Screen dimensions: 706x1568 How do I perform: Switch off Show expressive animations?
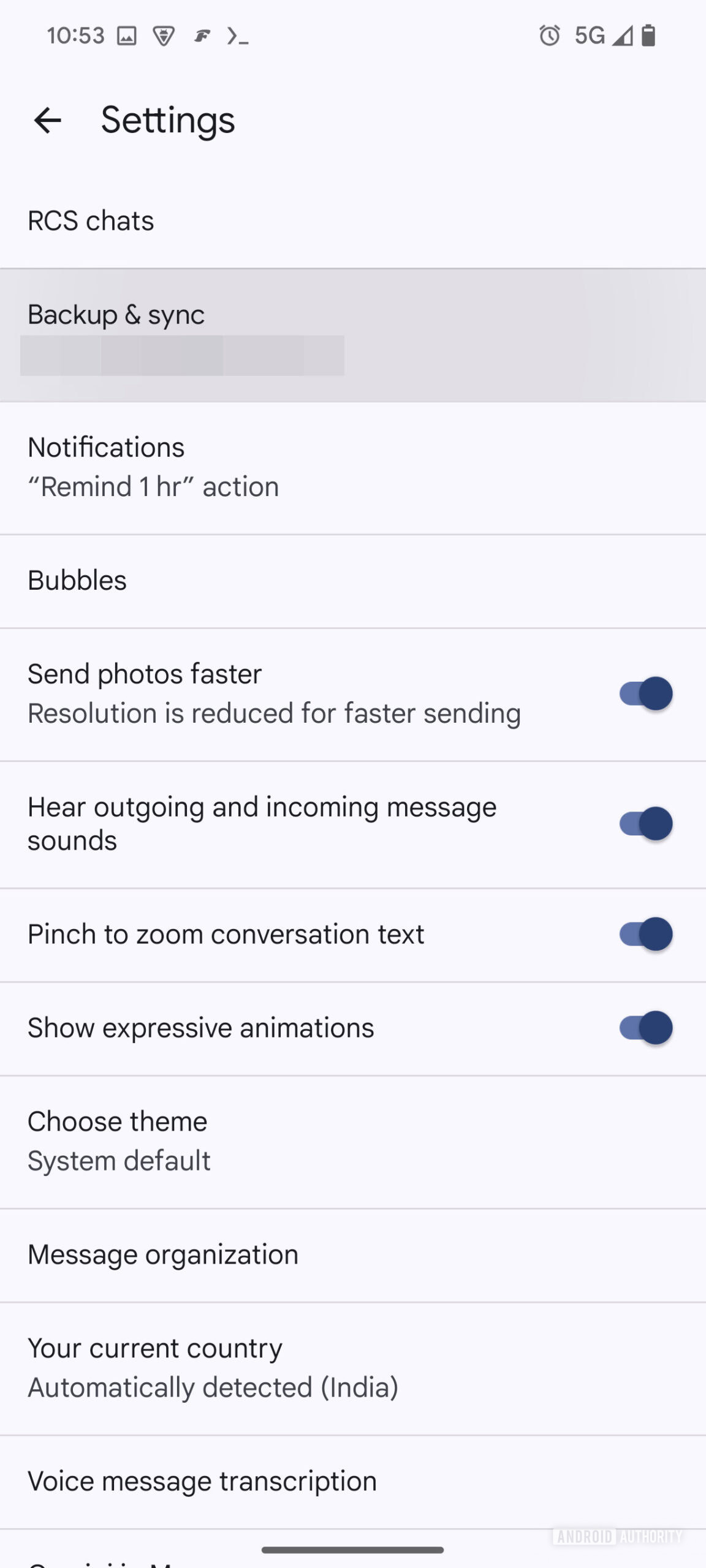click(x=645, y=1028)
